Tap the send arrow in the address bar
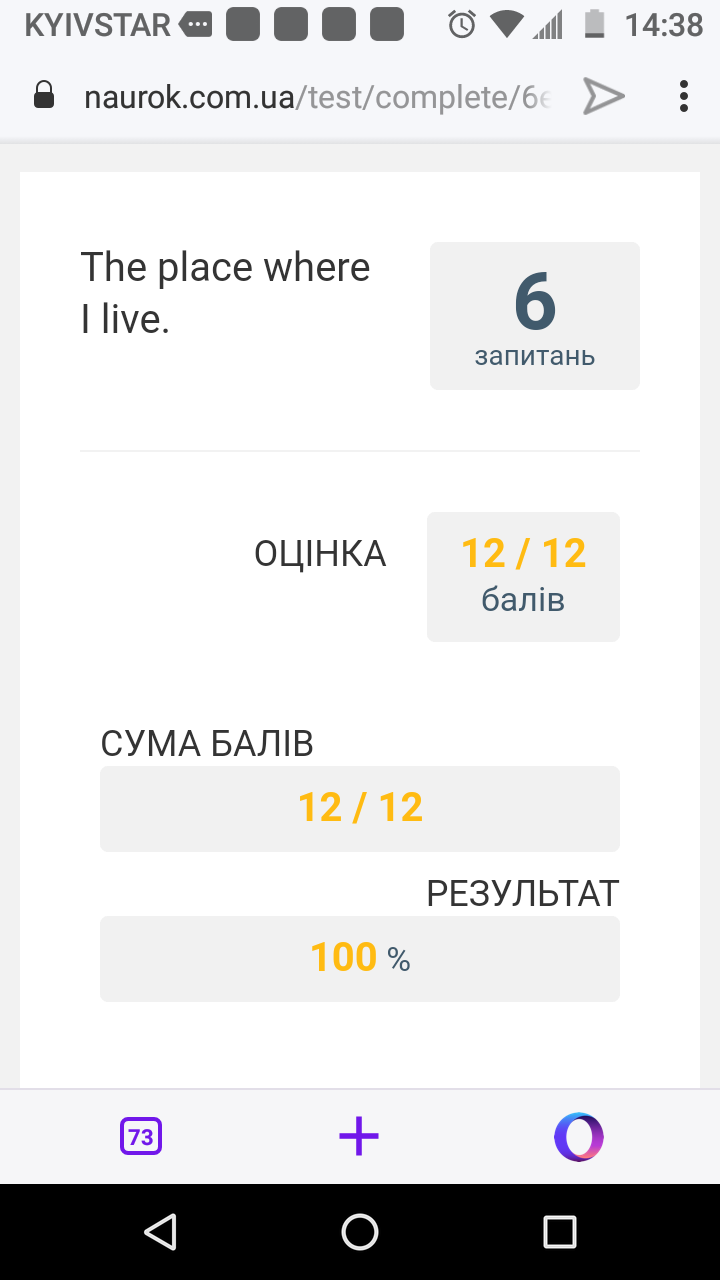This screenshot has width=720, height=1280. click(x=604, y=96)
